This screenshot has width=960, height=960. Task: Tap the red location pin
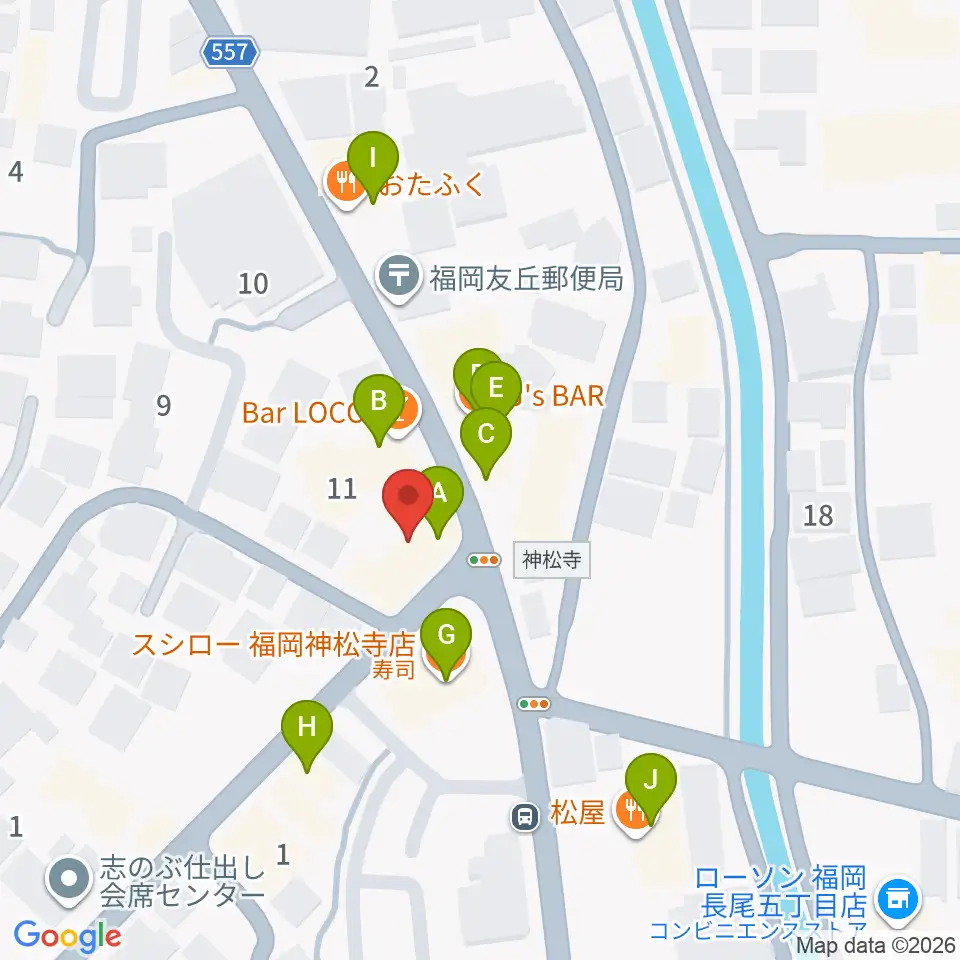point(408,503)
